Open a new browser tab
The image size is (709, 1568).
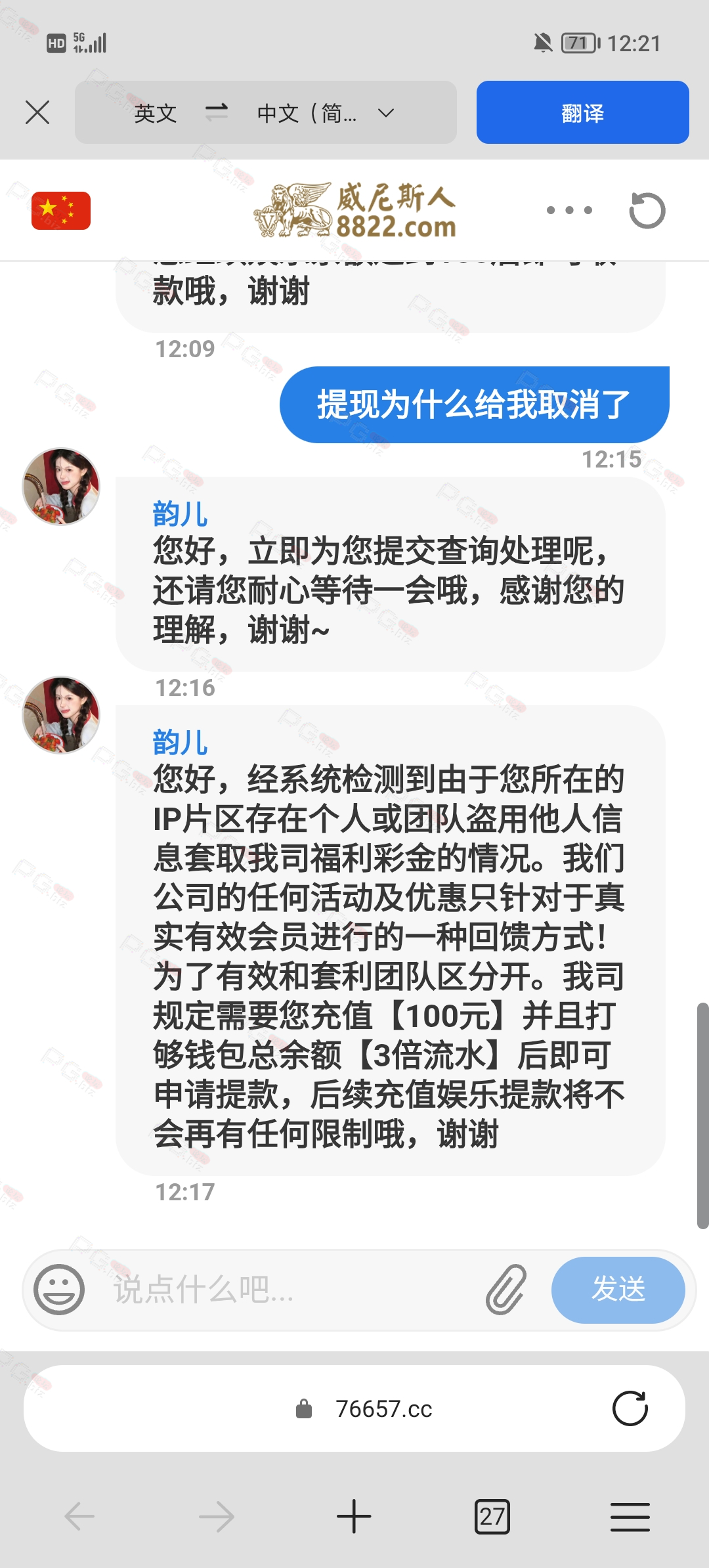coord(354,1516)
